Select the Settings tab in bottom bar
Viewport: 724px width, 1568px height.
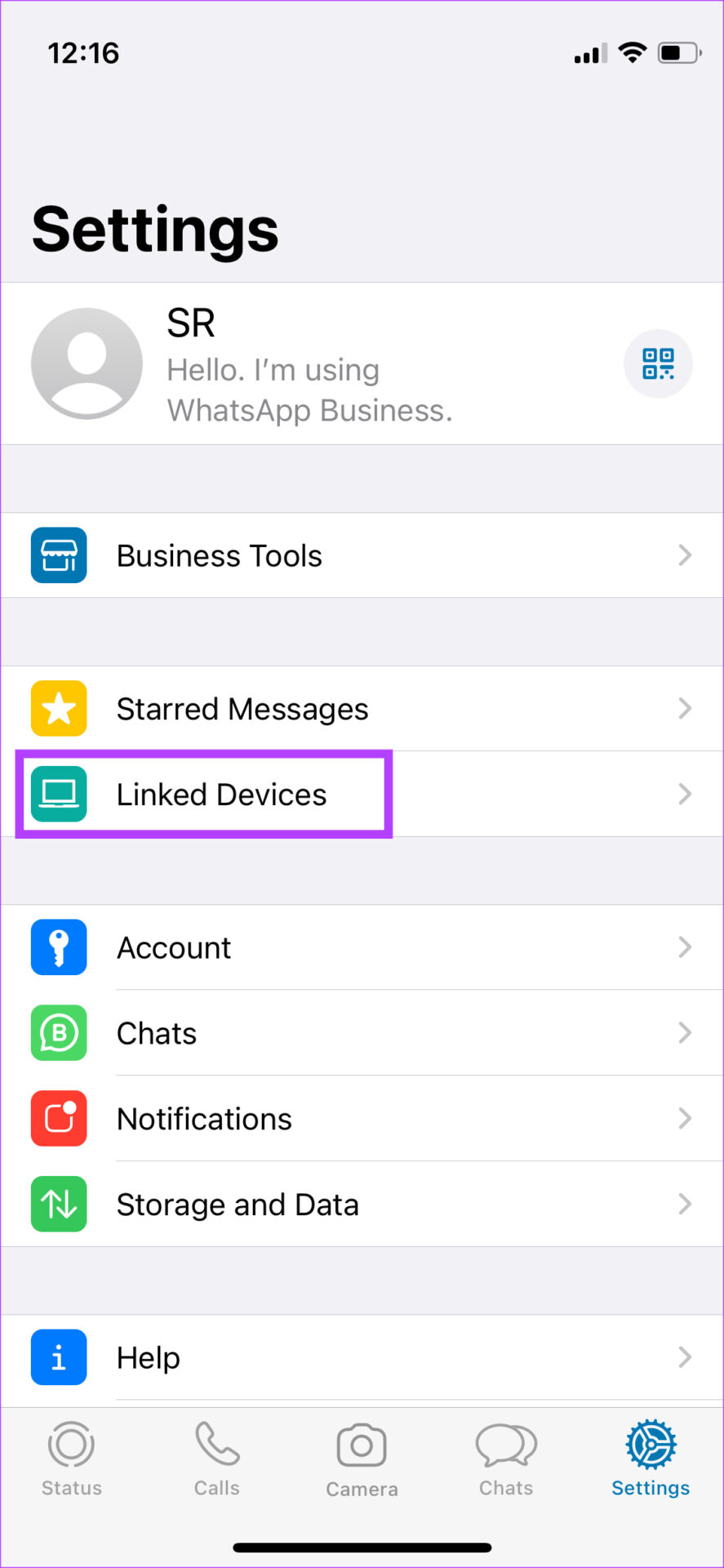(x=651, y=1459)
